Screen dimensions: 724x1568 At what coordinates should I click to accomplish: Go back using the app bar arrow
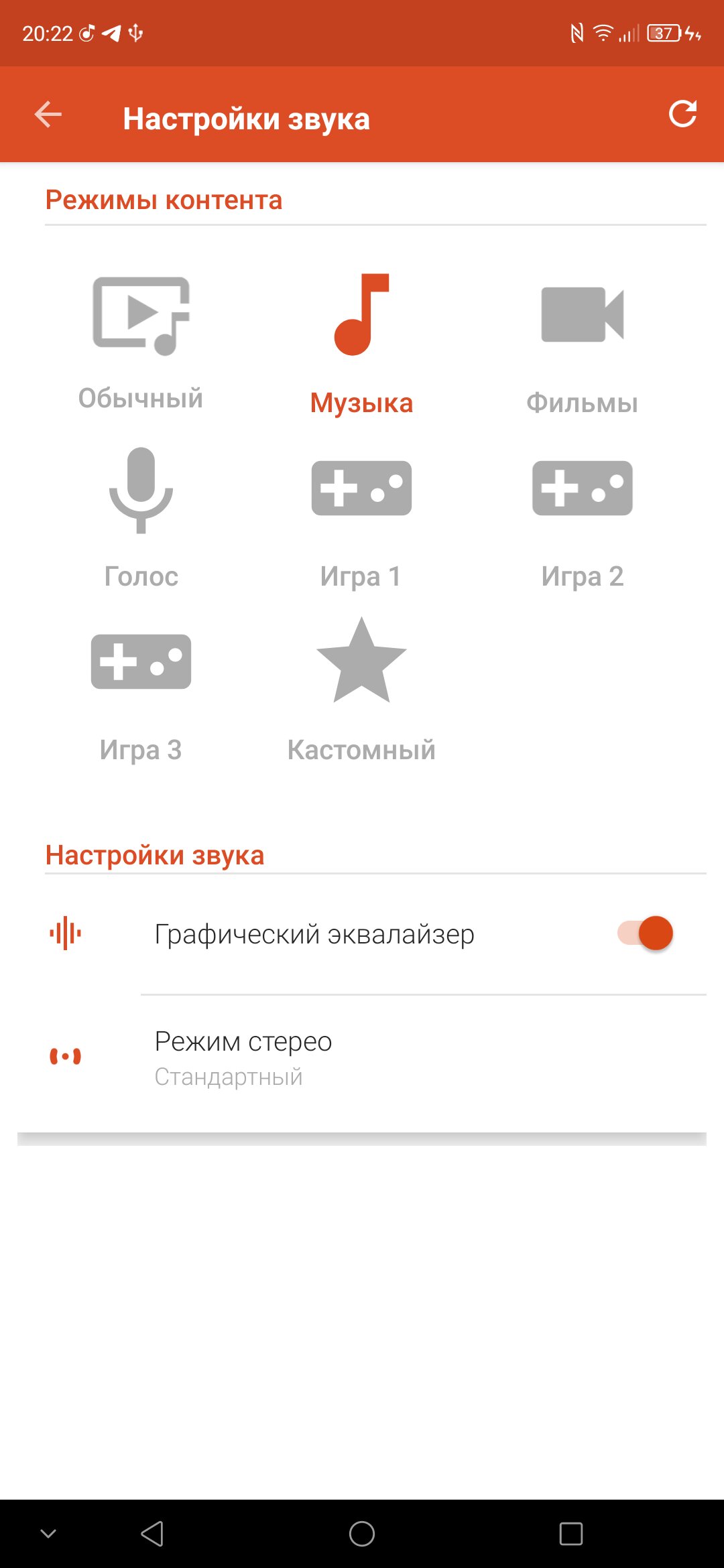[48, 115]
